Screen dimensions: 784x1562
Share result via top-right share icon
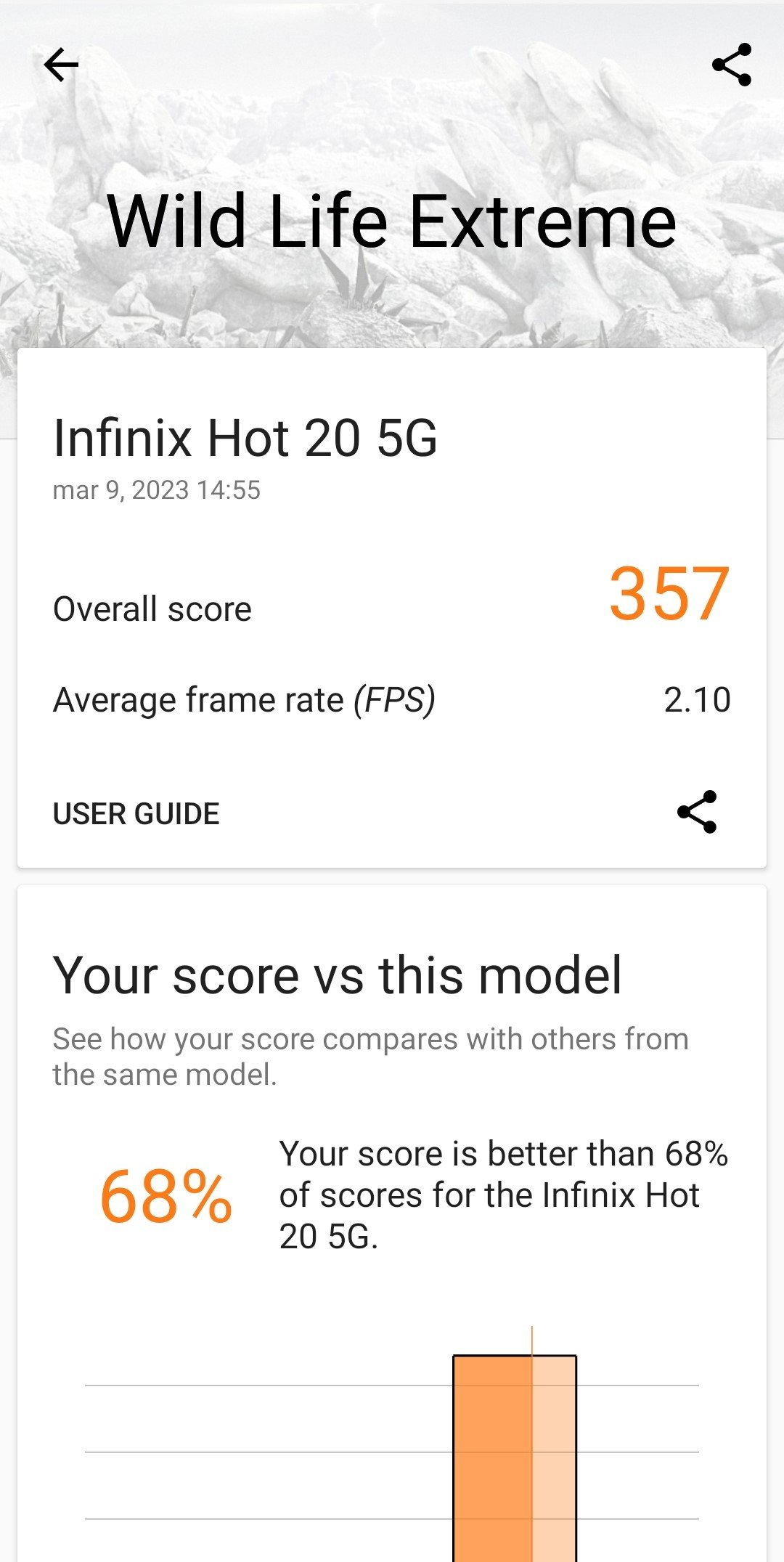(x=731, y=65)
